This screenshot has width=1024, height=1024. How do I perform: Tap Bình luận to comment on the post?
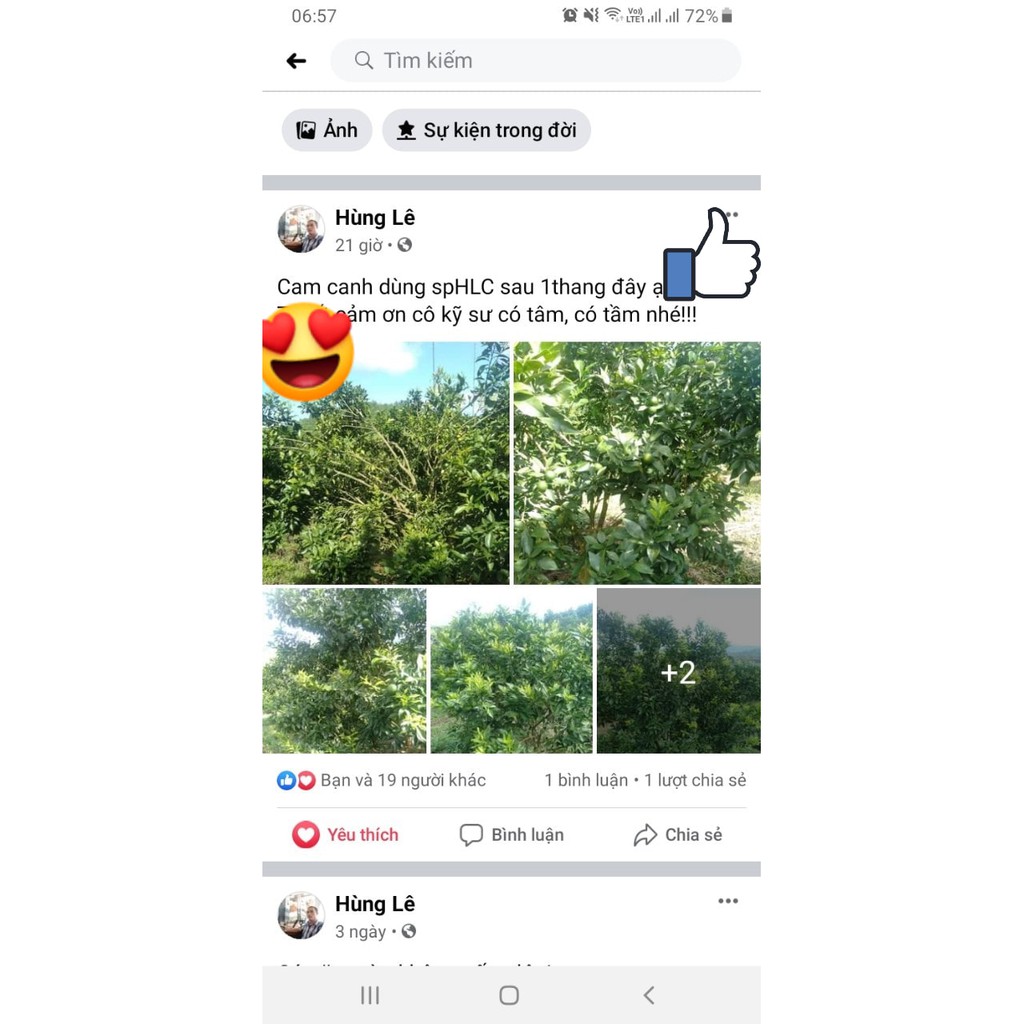pos(511,835)
